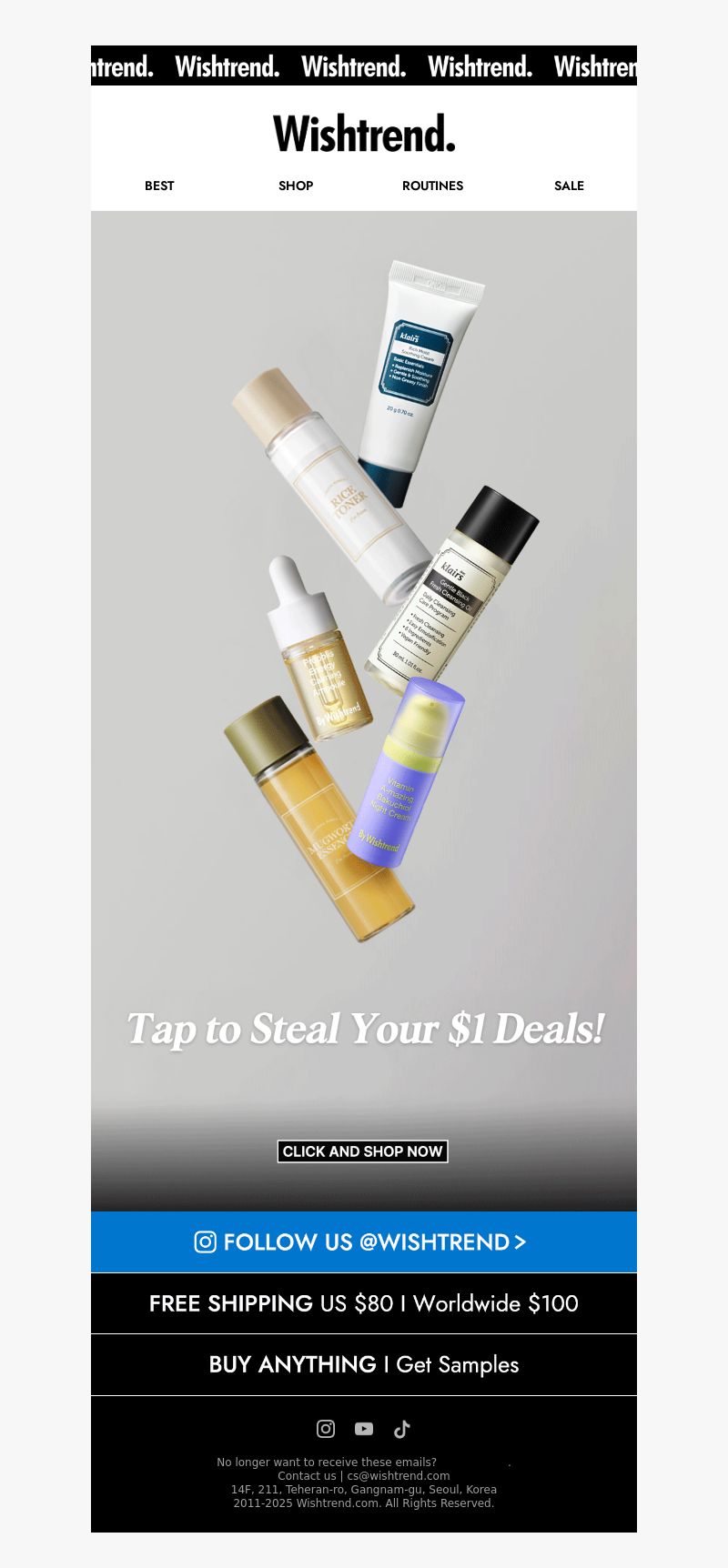728x1568 pixels.
Task: Open the Instagram icon in the footer
Action: coord(326,1429)
